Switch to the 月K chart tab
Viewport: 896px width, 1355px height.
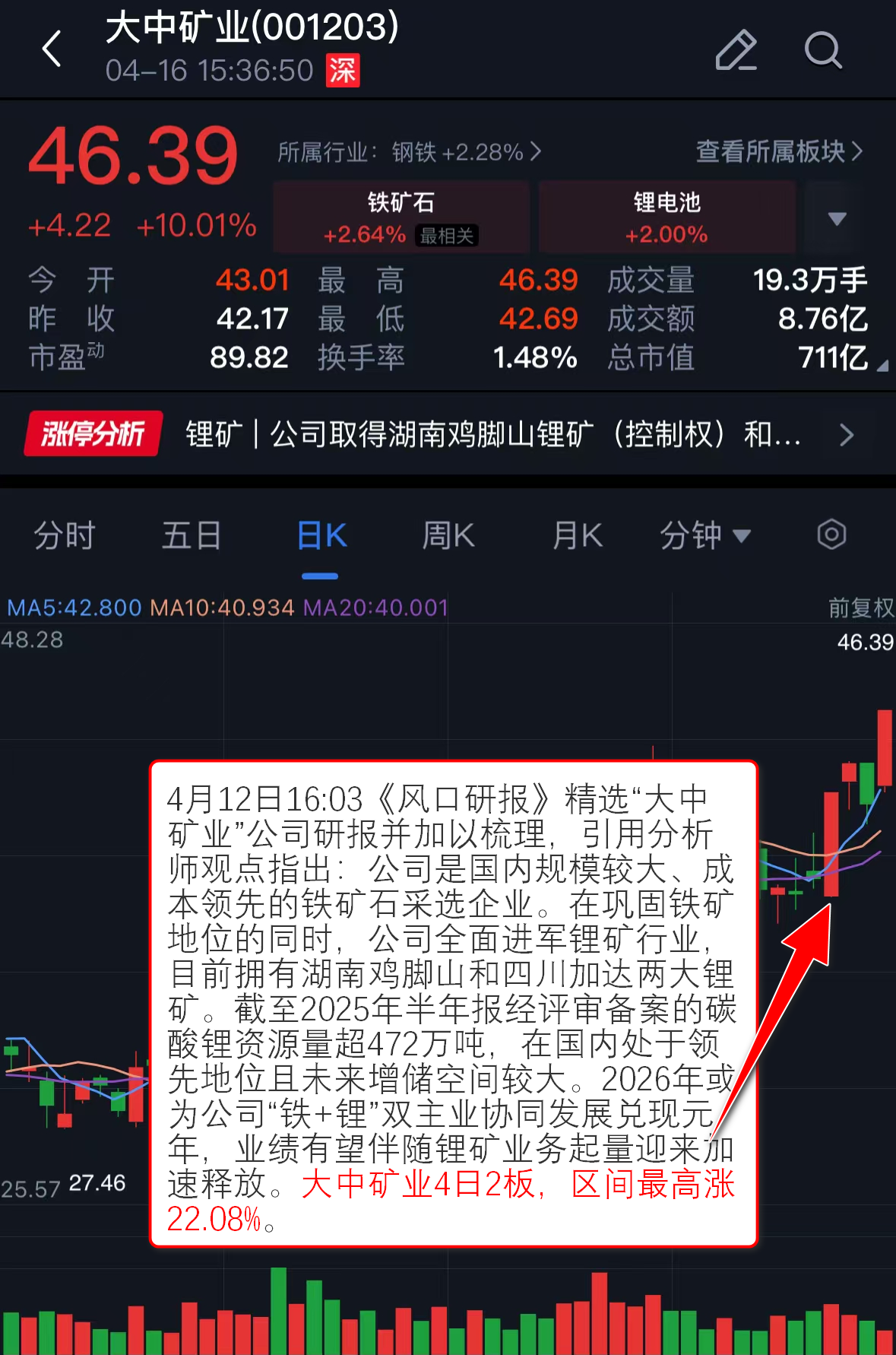pos(578,535)
